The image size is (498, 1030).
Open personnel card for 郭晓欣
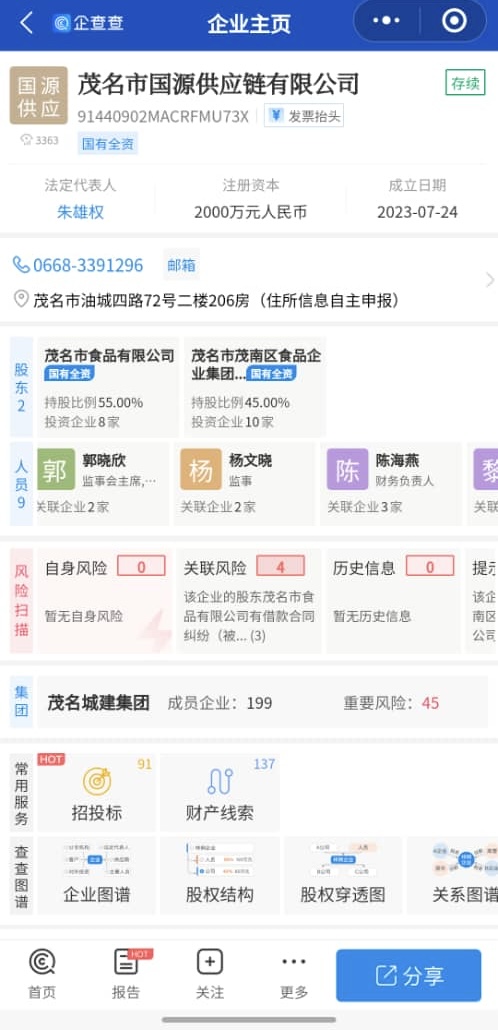click(102, 483)
